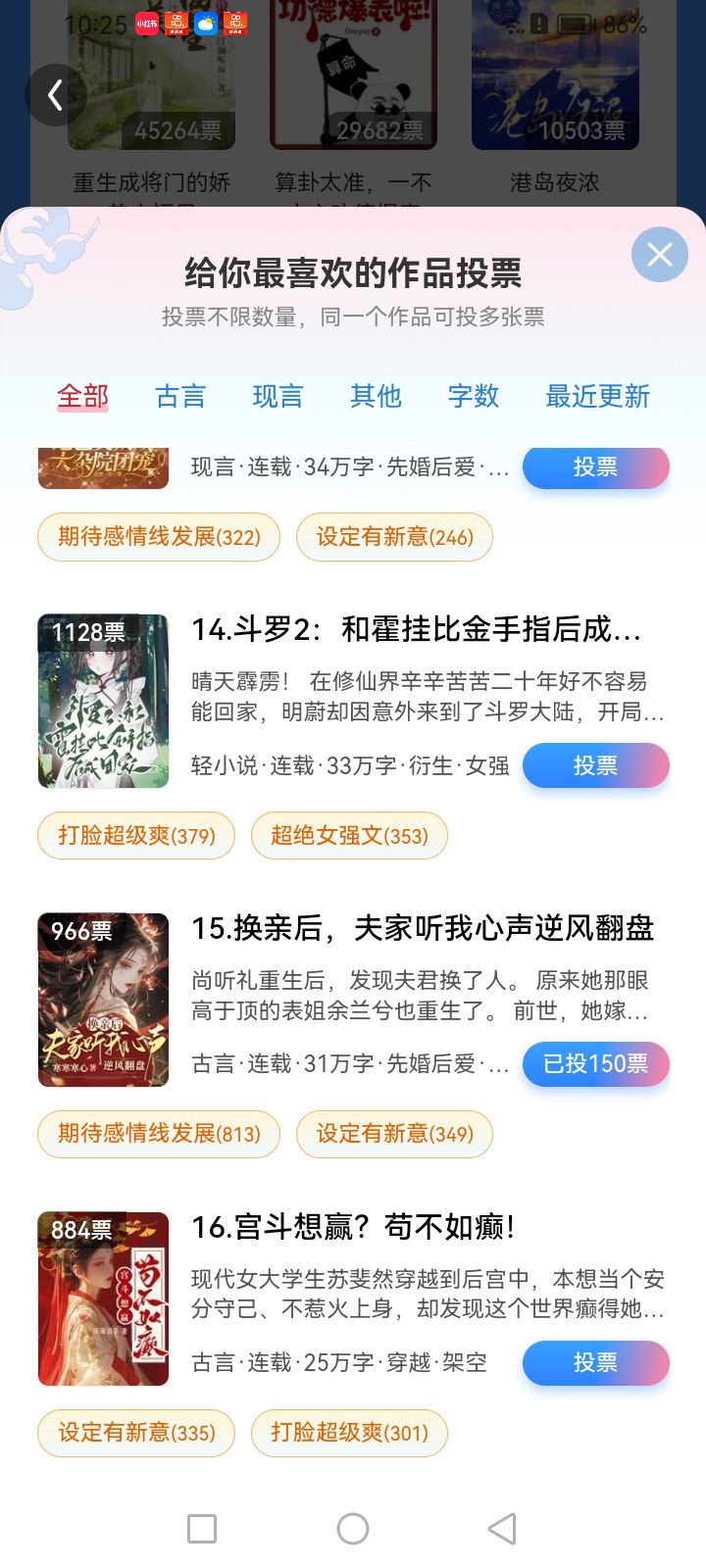Choose the 超绝女强文(353) tag
706x1568 pixels.
tap(349, 836)
